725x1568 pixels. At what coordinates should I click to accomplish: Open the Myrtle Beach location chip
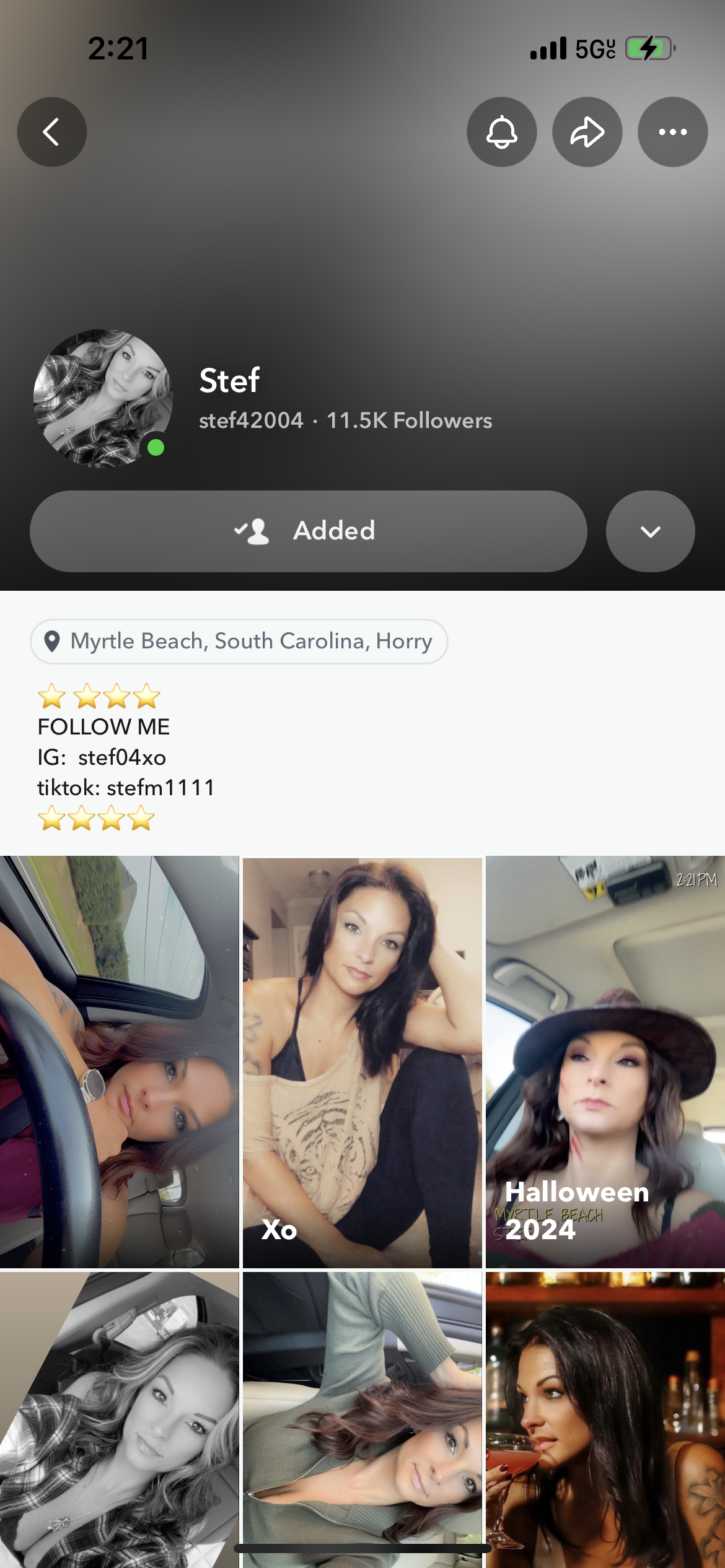(x=239, y=642)
